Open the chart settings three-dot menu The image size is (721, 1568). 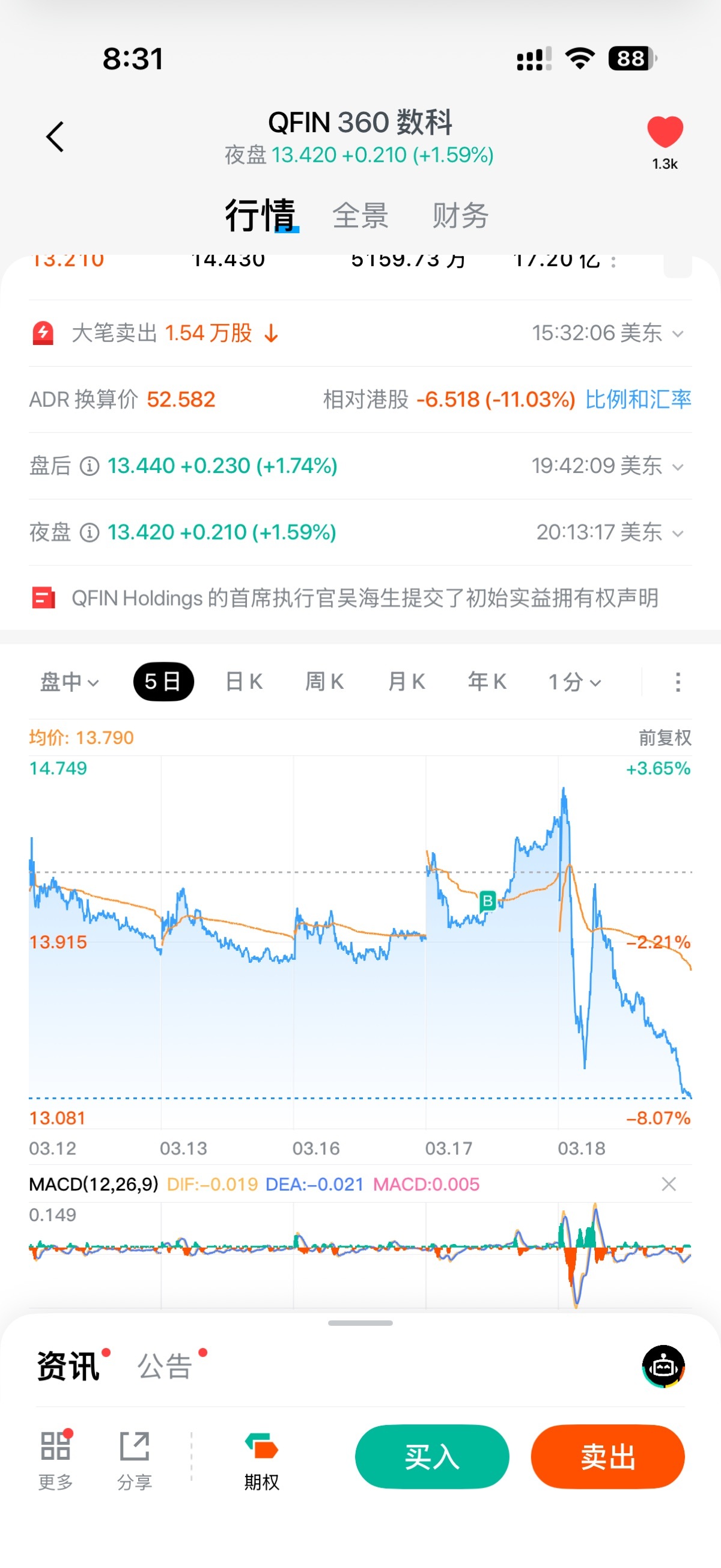tap(678, 682)
